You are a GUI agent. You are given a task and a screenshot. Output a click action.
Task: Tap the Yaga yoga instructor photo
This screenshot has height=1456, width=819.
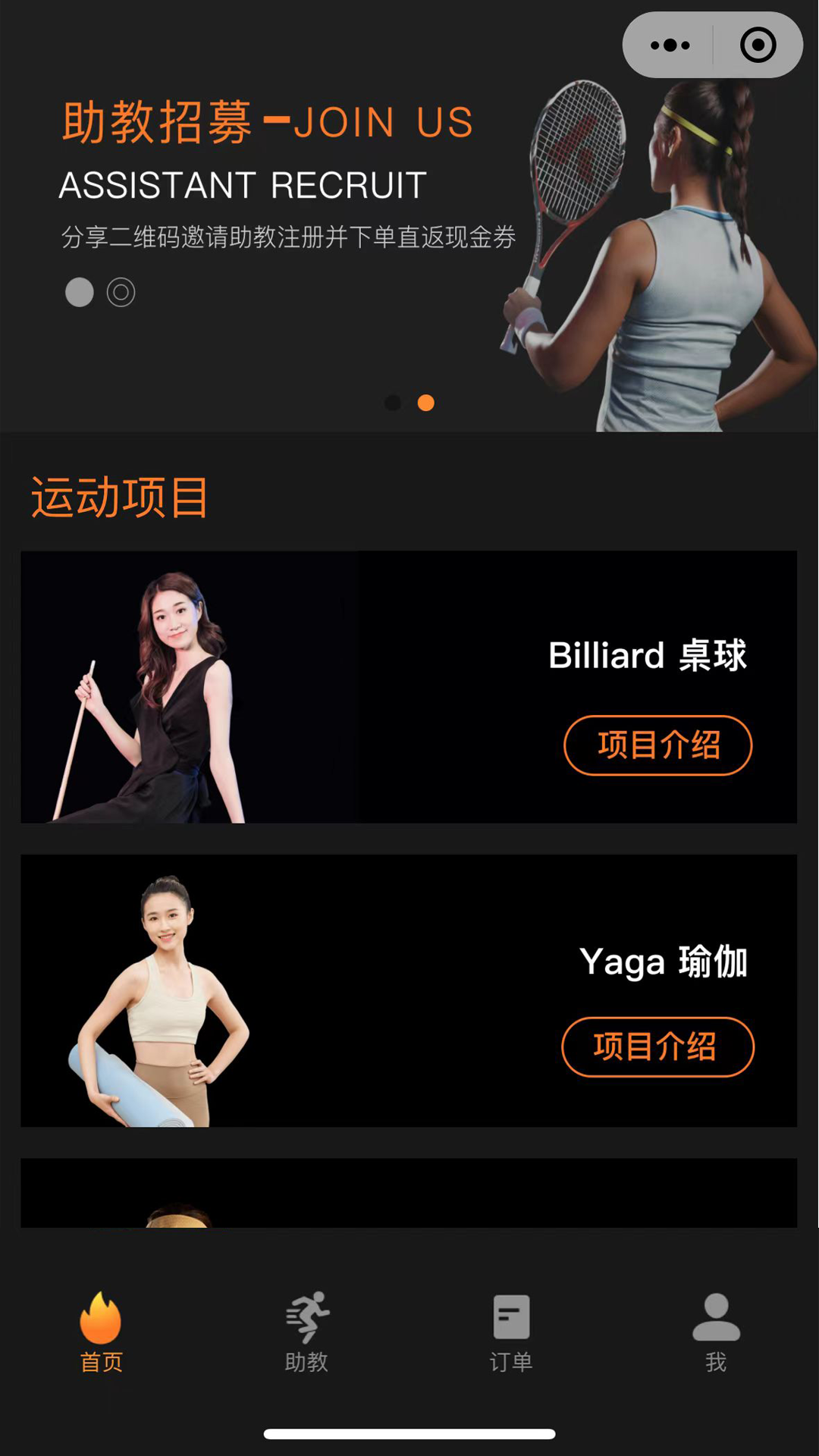(171, 986)
